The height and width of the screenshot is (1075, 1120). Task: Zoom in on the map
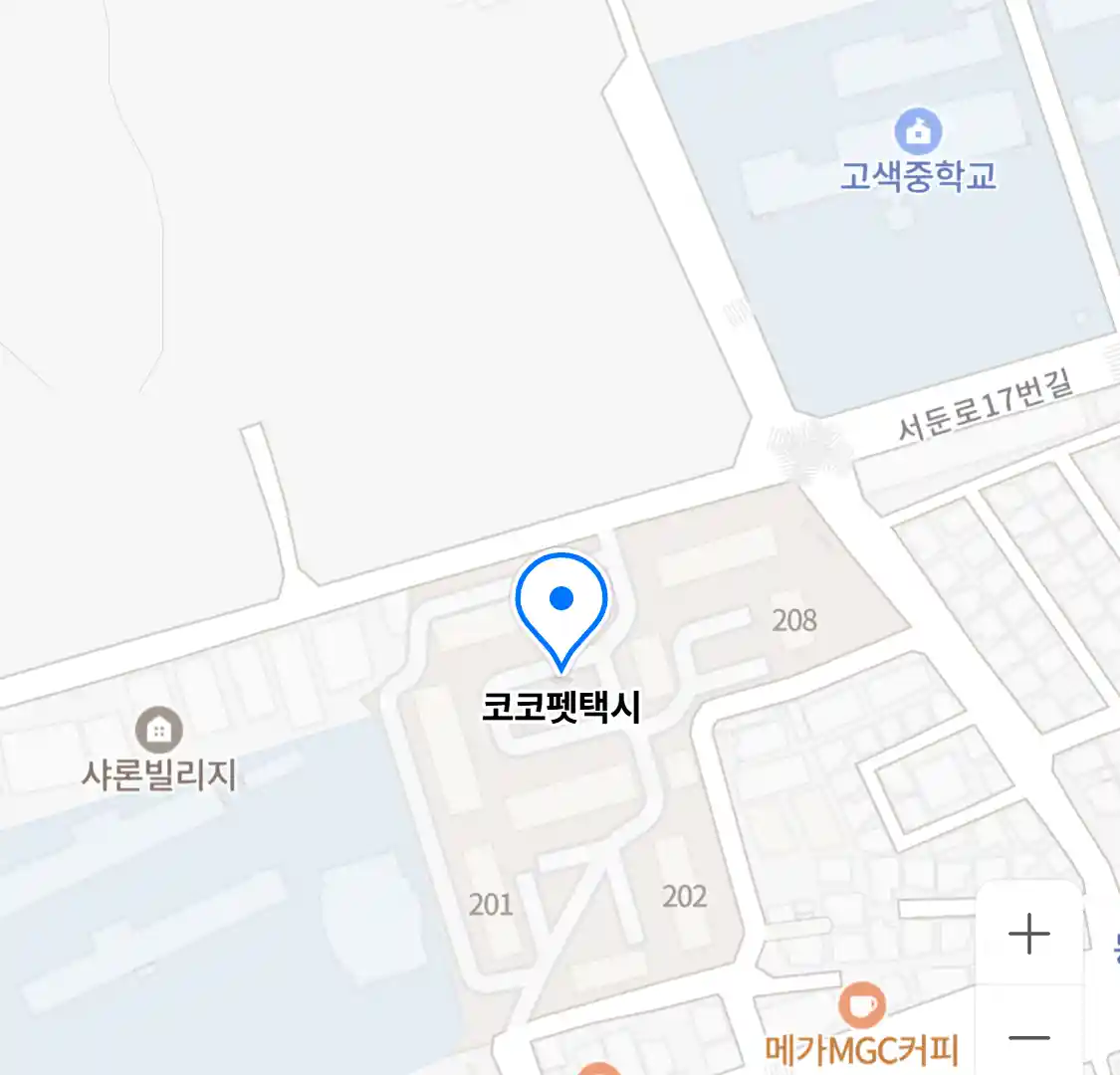(1028, 935)
